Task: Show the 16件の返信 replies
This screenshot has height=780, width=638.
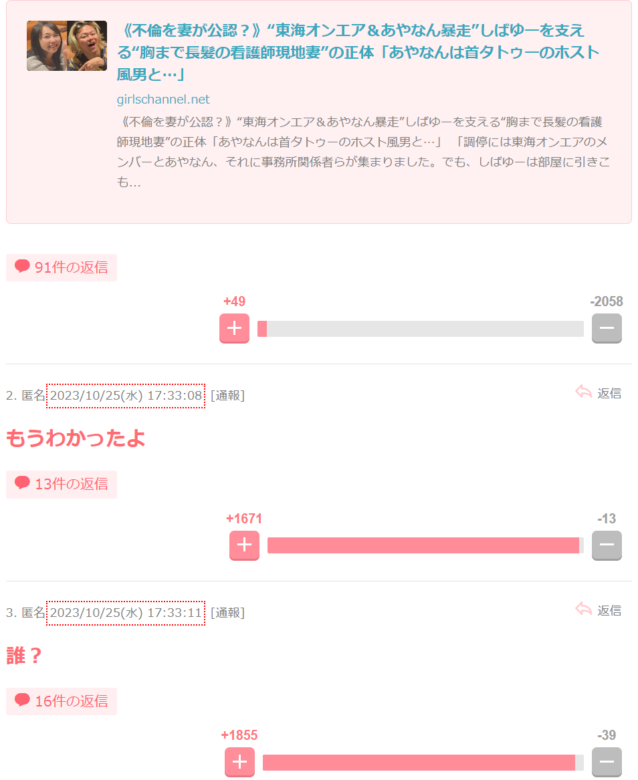Action: (62, 701)
